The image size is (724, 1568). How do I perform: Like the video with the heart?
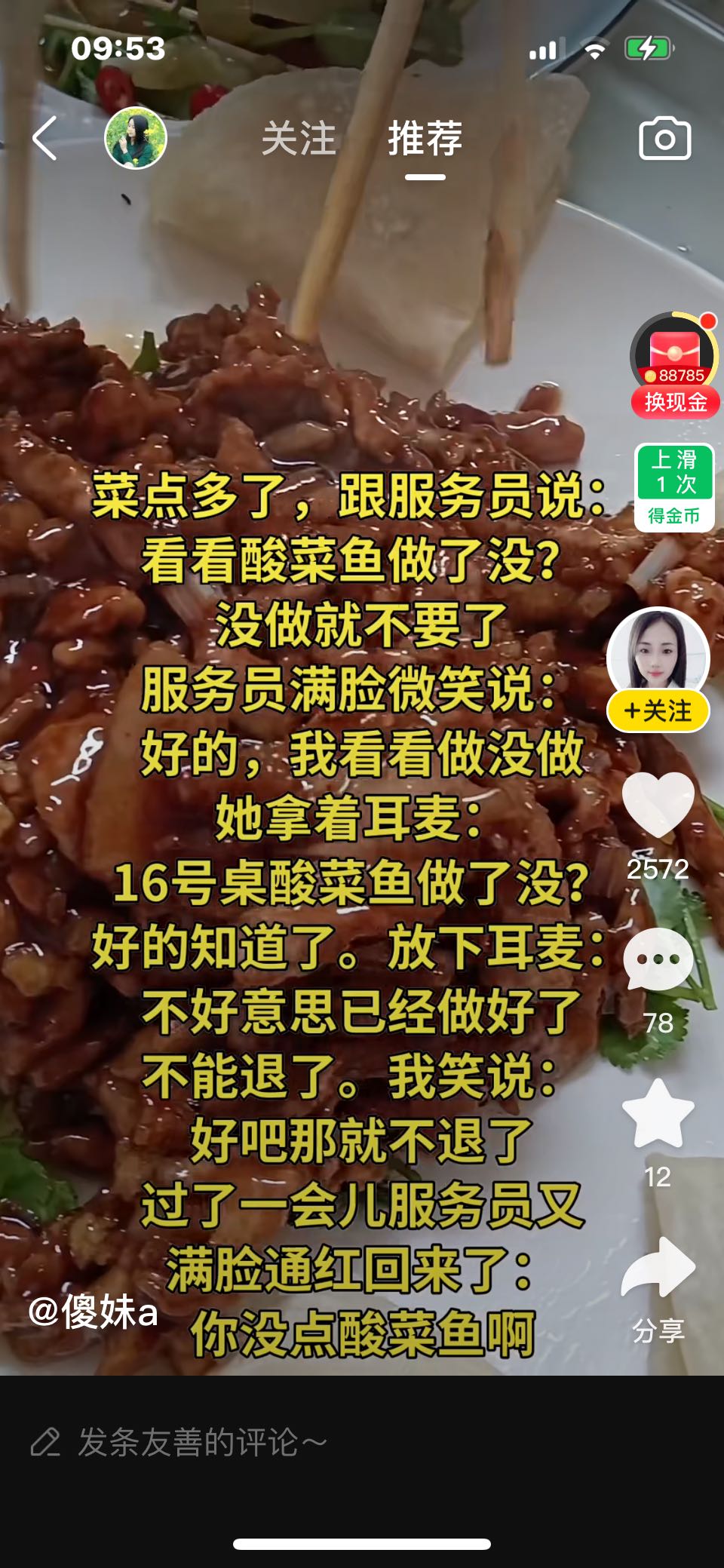pyautogui.click(x=658, y=804)
